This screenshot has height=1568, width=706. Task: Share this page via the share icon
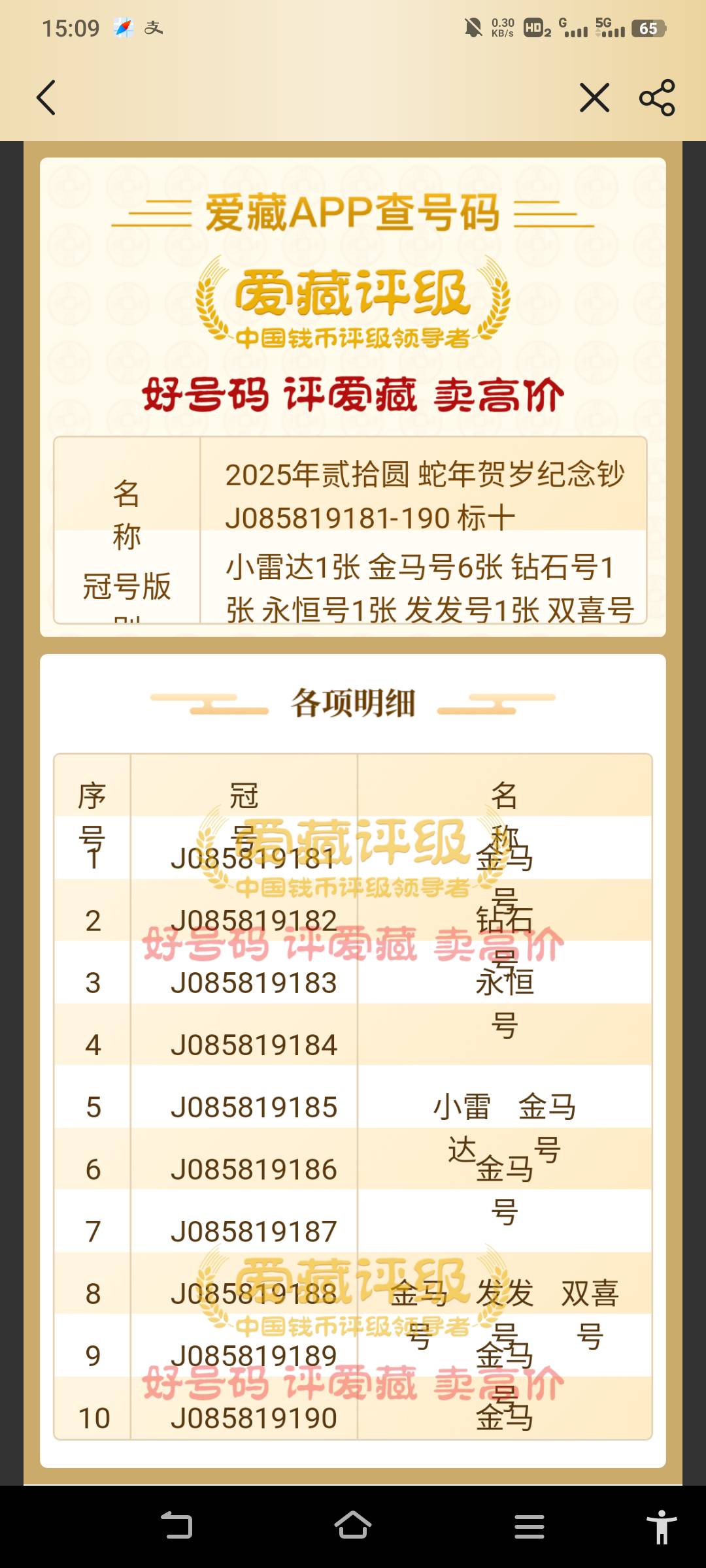[x=657, y=98]
